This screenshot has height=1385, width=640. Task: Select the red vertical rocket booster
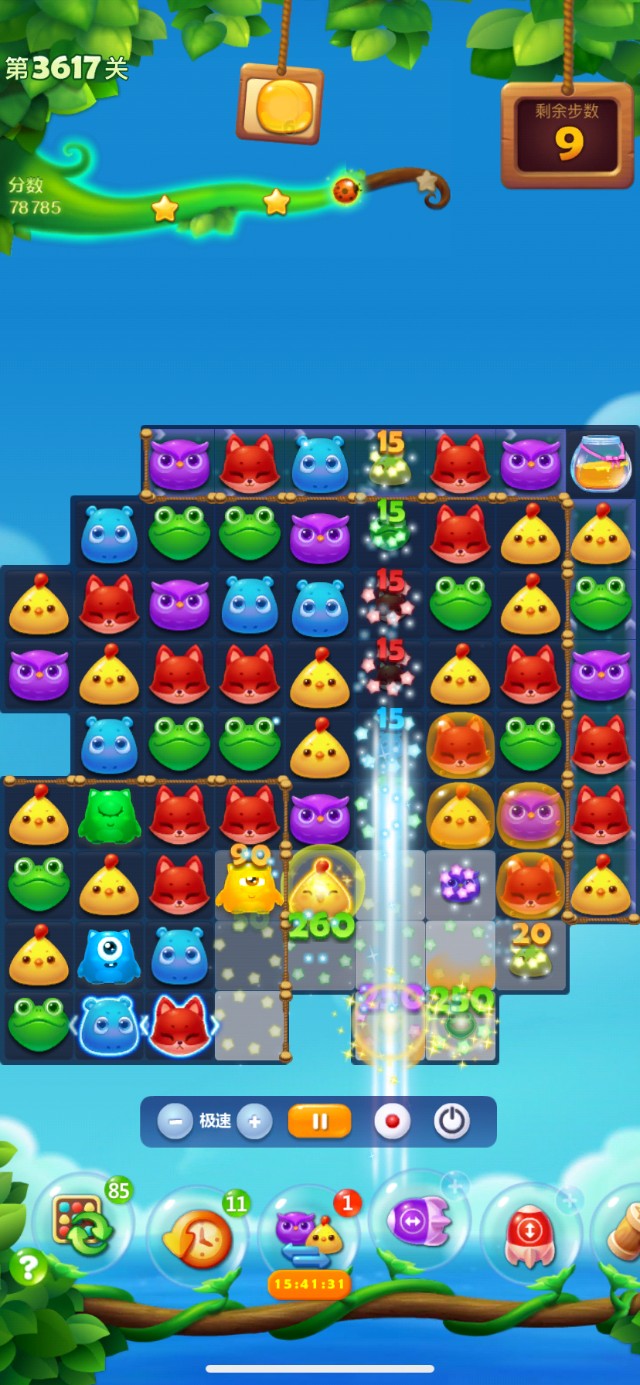pos(531,1231)
